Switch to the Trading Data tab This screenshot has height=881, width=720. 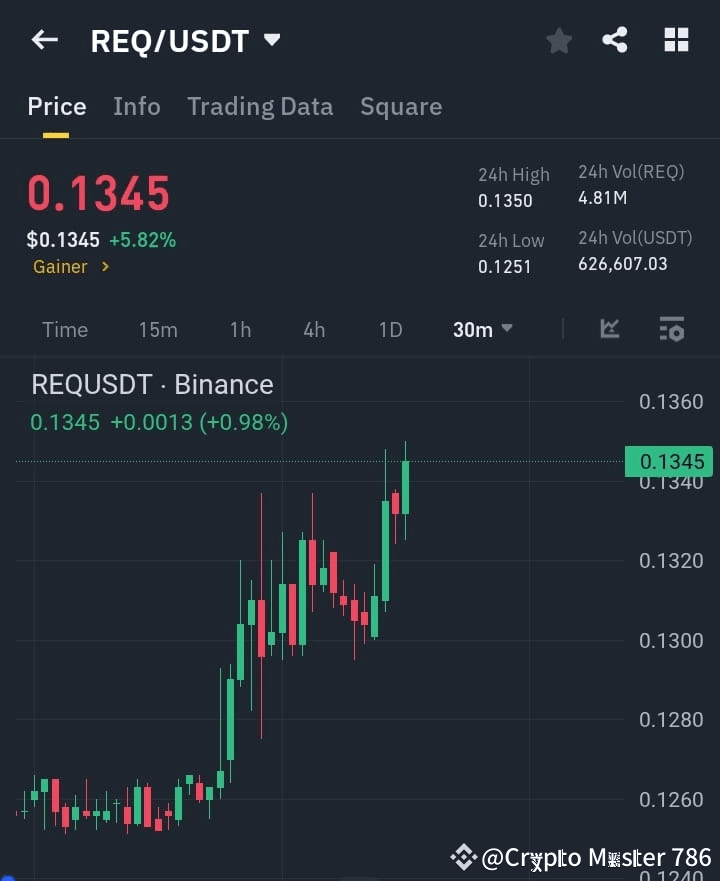pyautogui.click(x=260, y=106)
